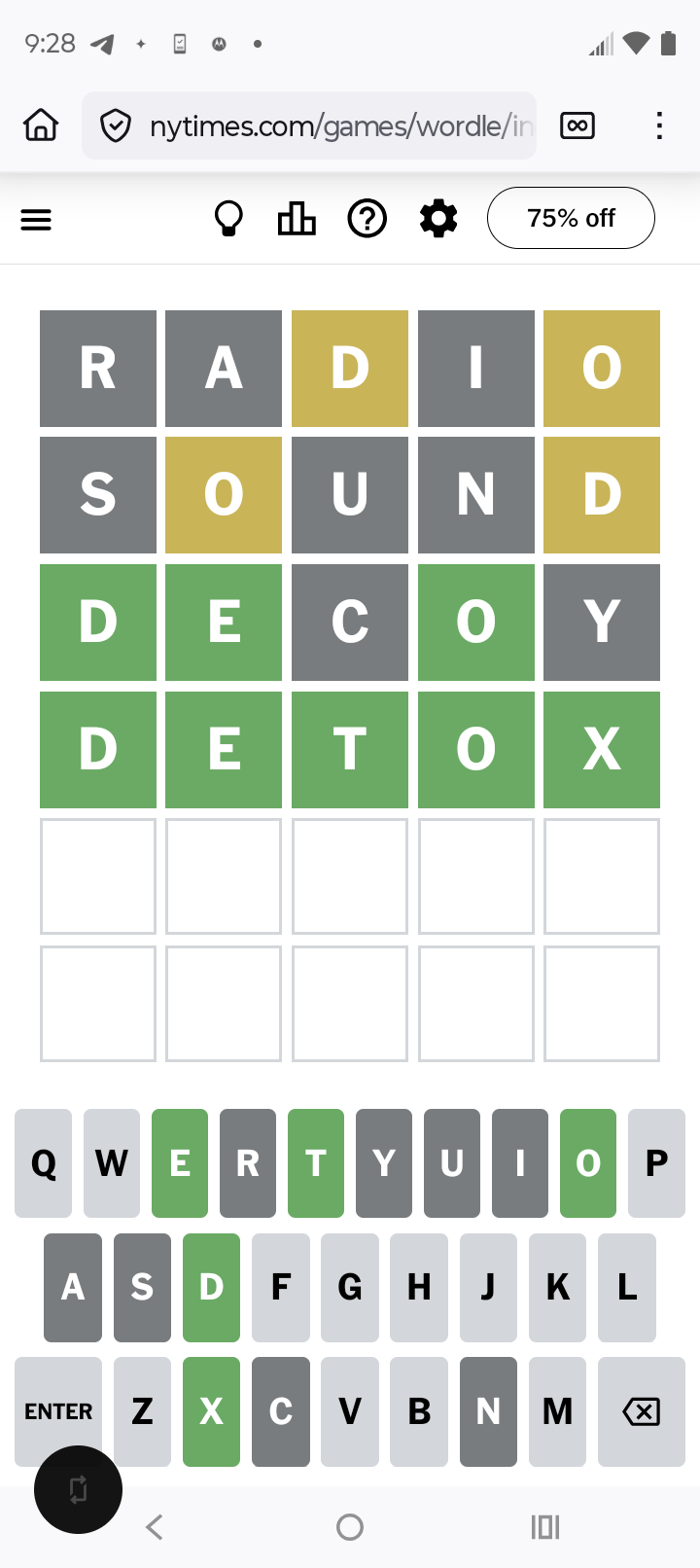Screen dimensions: 700x1568
Task: Select the letter P key
Action: 656,1163
